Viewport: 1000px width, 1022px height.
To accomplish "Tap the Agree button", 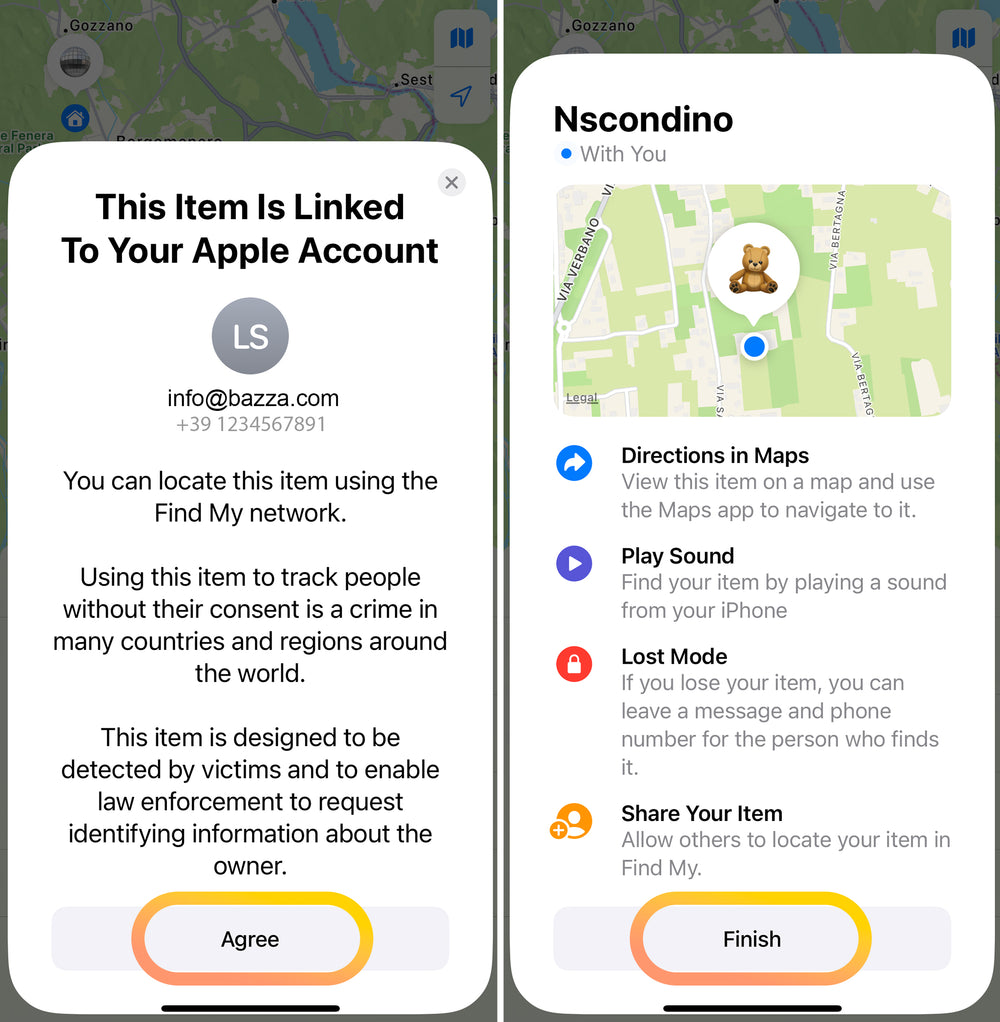I will [250, 939].
